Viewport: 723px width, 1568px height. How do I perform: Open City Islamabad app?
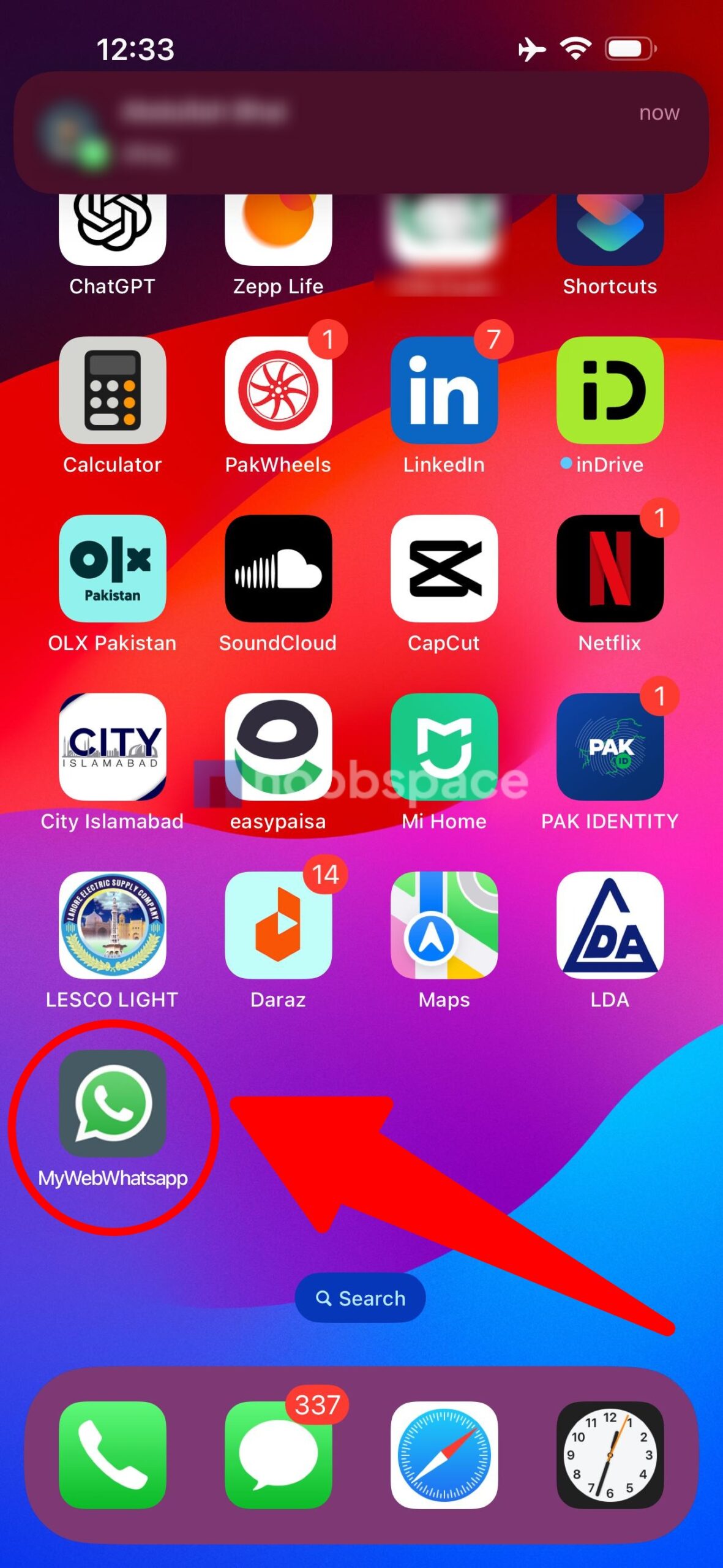click(x=112, y=747)
